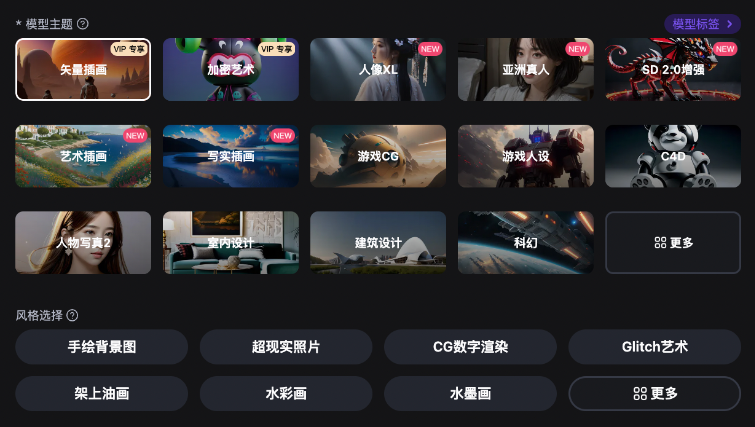Select the 人物写真2 model theme
755x427 pixels.
(x=83, y=242)
